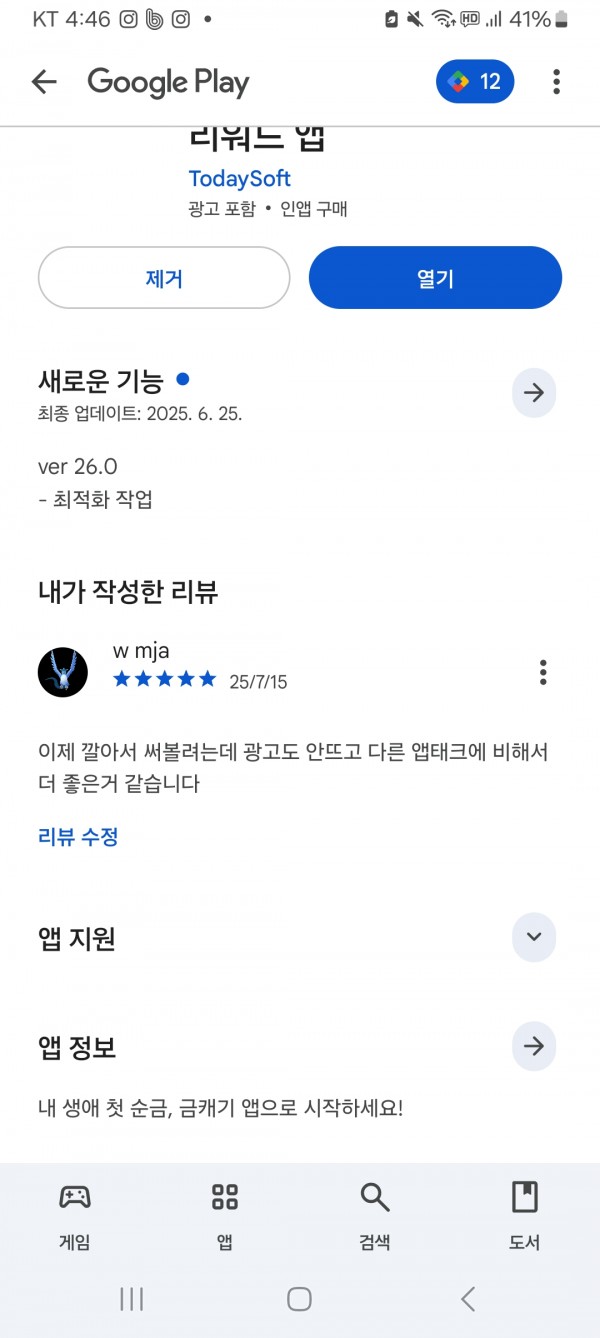
Task: Open the Play Points badge showing 12
Action: pos(475,82)
